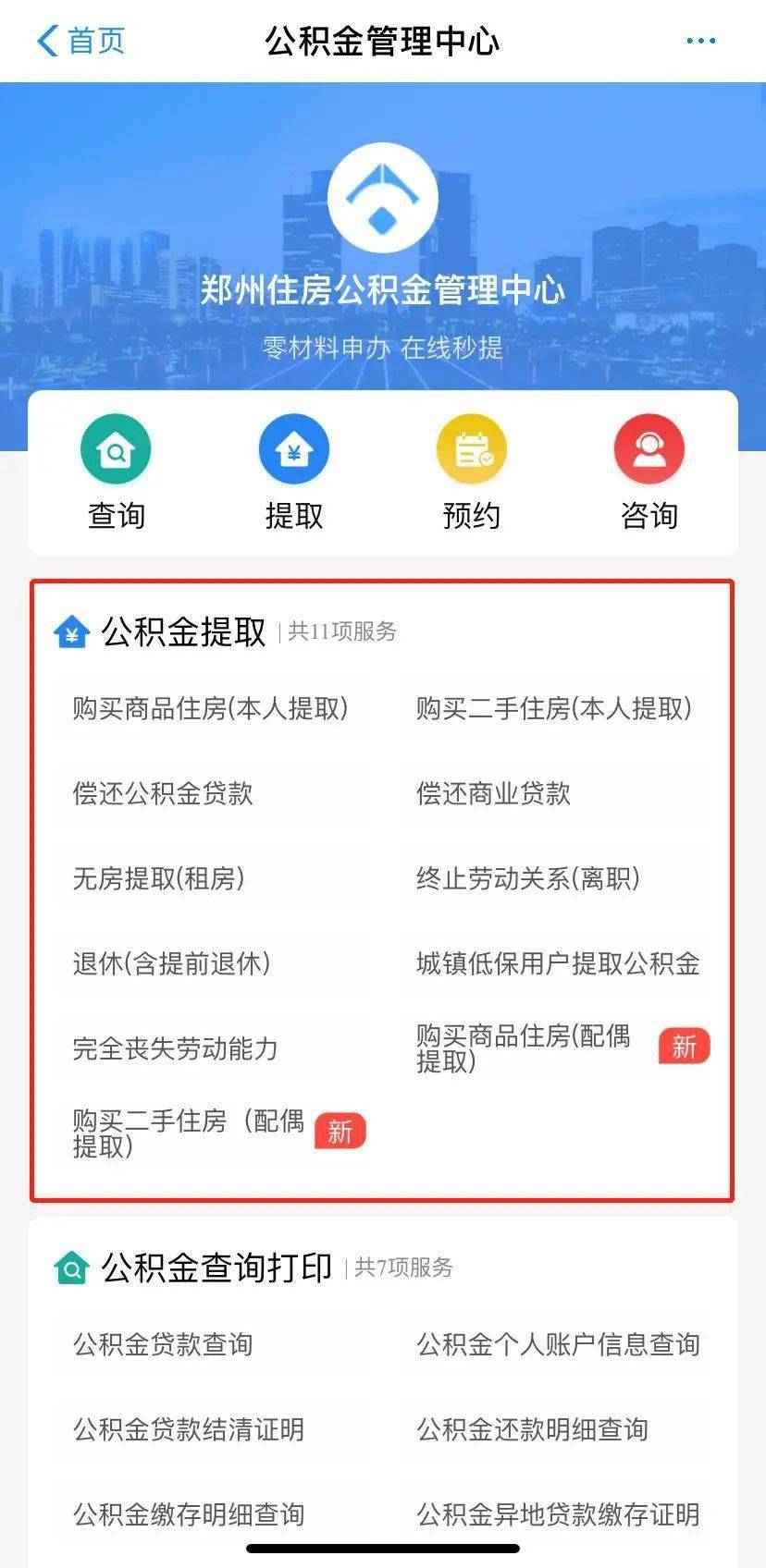Choose 无房提取(租房)

pyautogui.click(x=159, y=879)
